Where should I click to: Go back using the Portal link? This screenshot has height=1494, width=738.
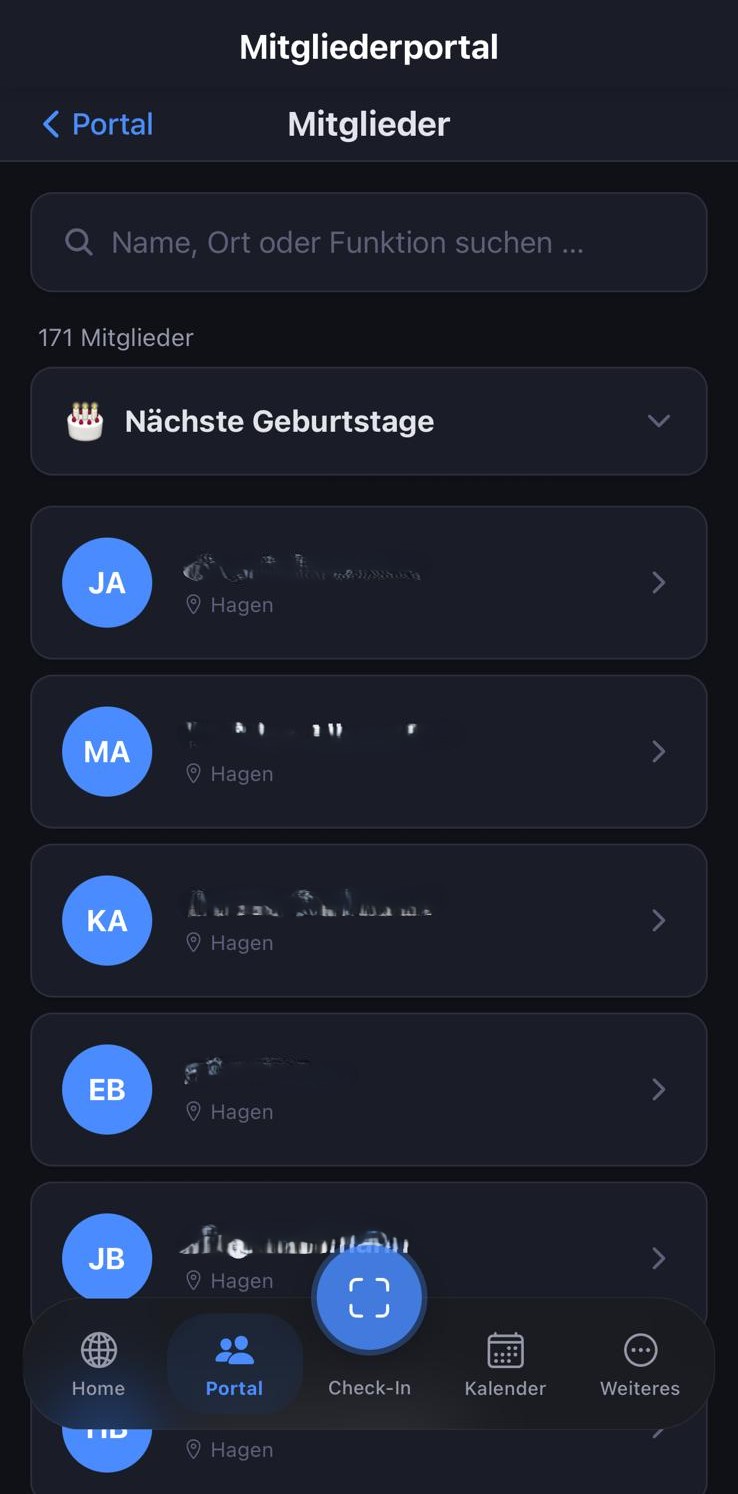coord(95,123)
